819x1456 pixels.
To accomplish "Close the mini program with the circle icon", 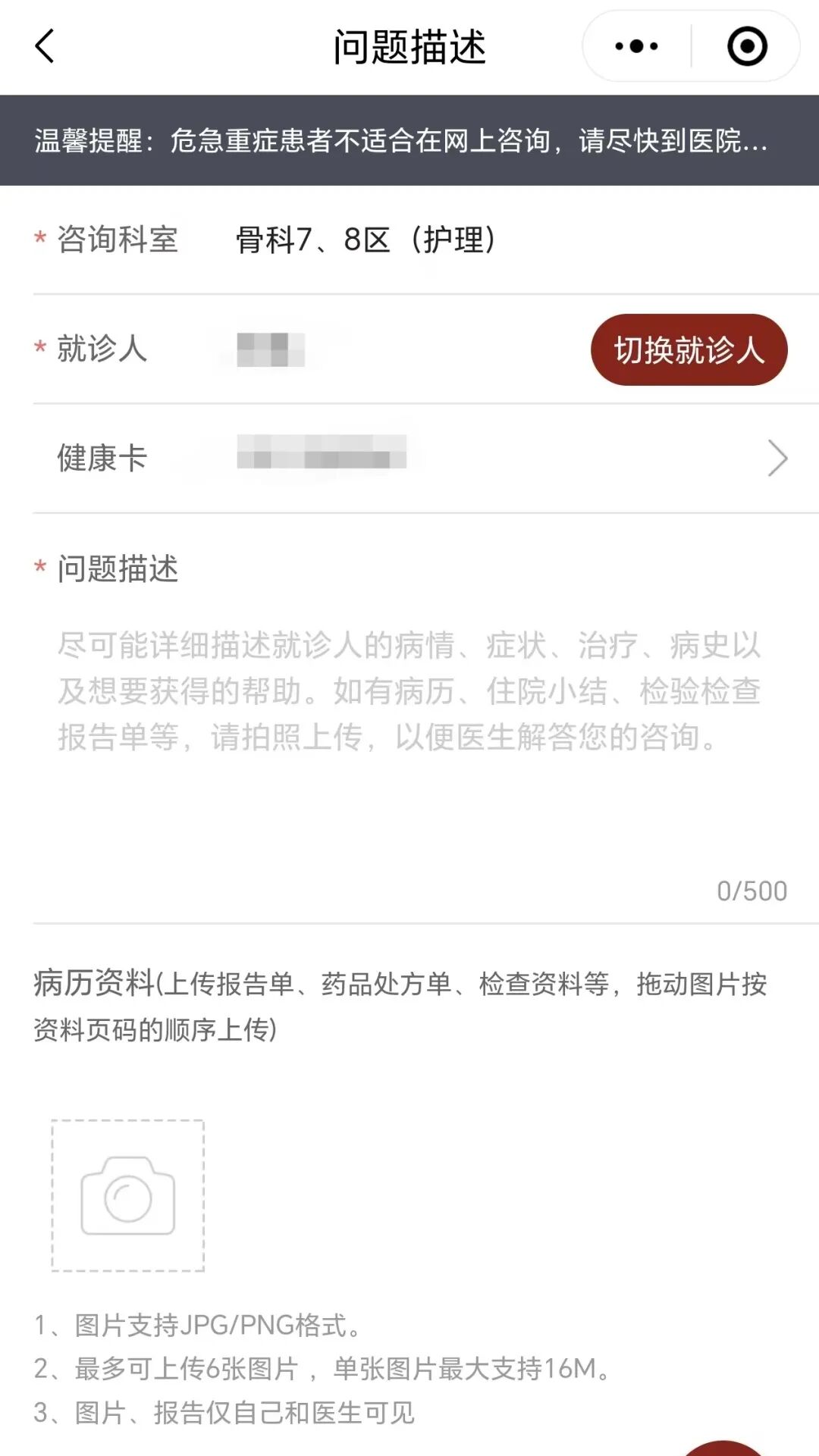I will pos(747,46).
